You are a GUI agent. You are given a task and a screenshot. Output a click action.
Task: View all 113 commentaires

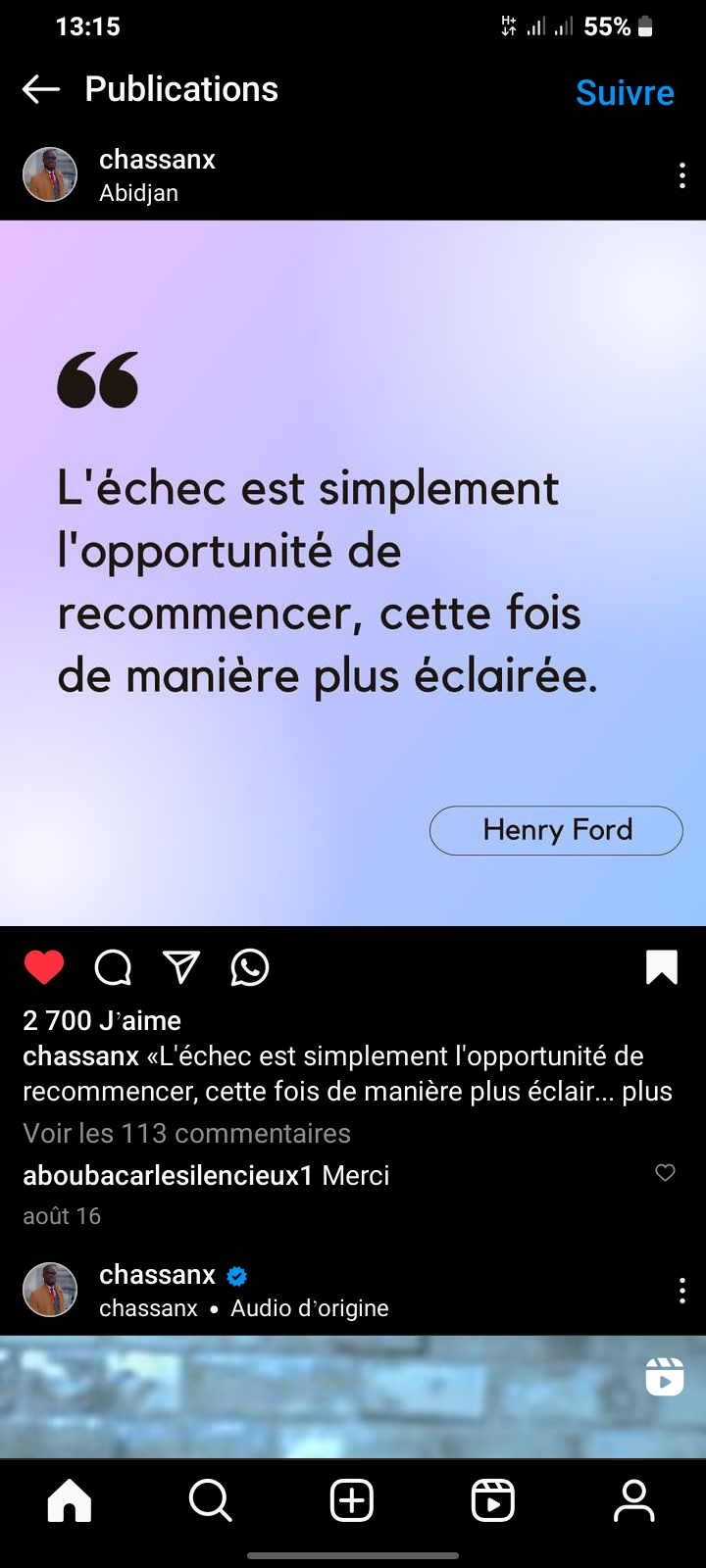[x=186, y=1133]
